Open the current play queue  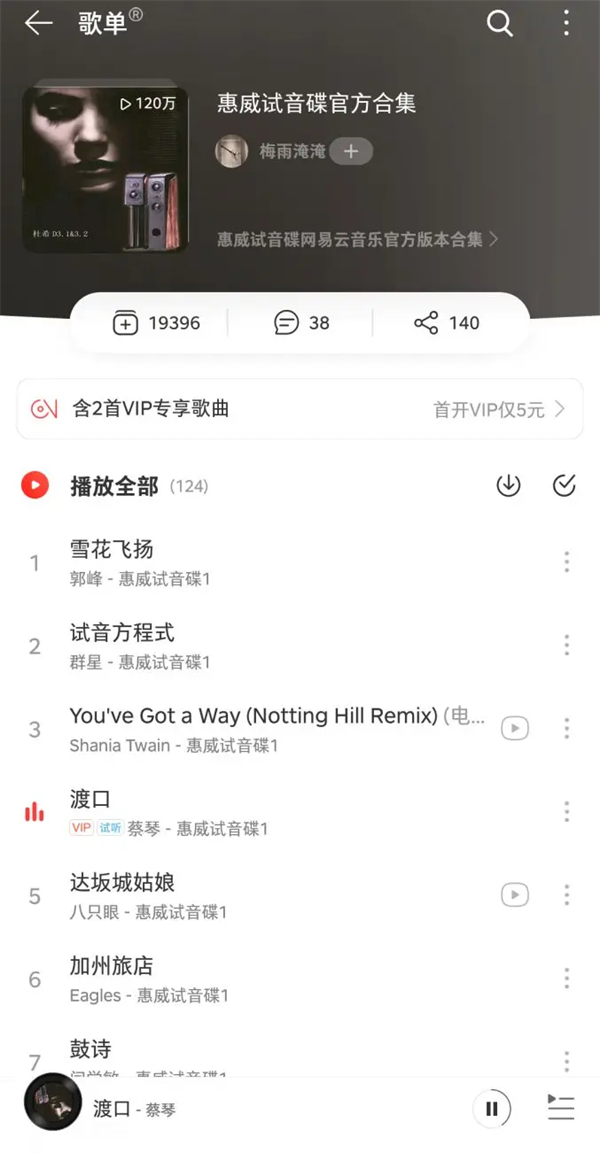click(x=561, y=1108)
